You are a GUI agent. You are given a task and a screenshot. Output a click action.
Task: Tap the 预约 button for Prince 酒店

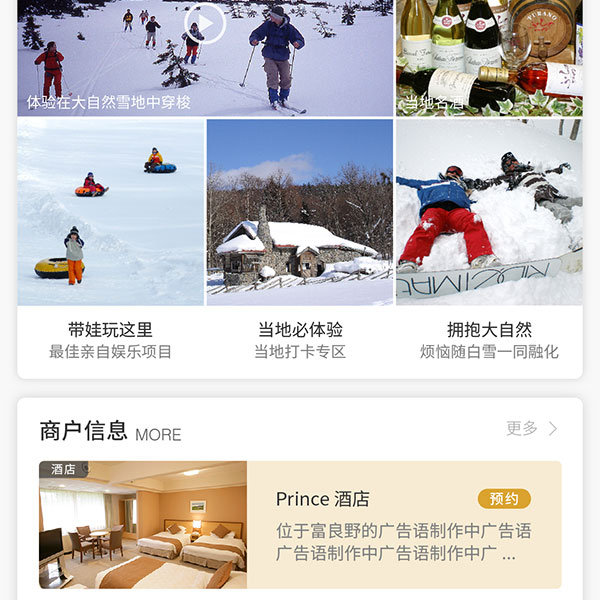(x=504, y=499)
